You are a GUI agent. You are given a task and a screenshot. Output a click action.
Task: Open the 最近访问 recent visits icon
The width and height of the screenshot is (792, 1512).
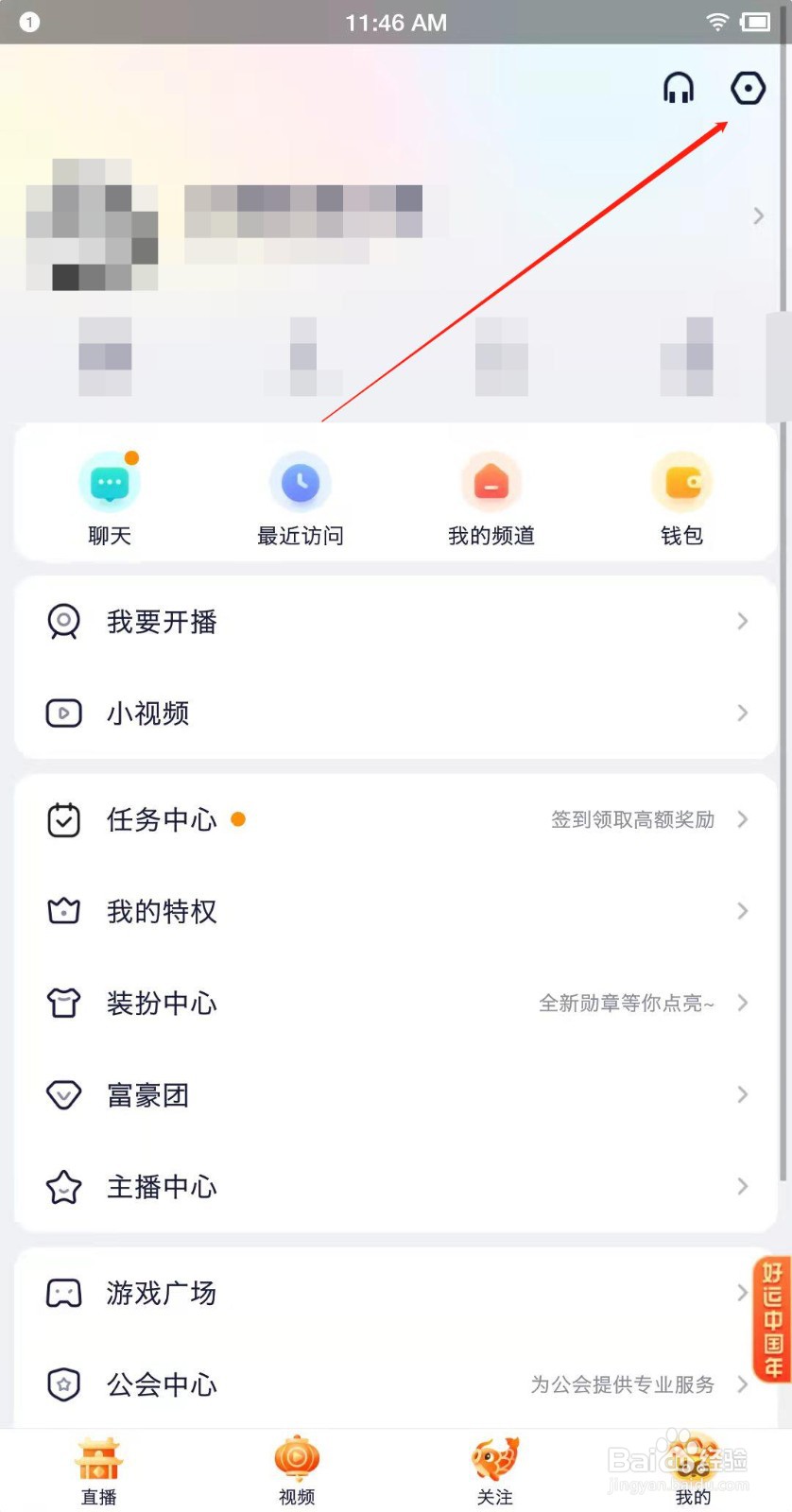pos(301,482)
